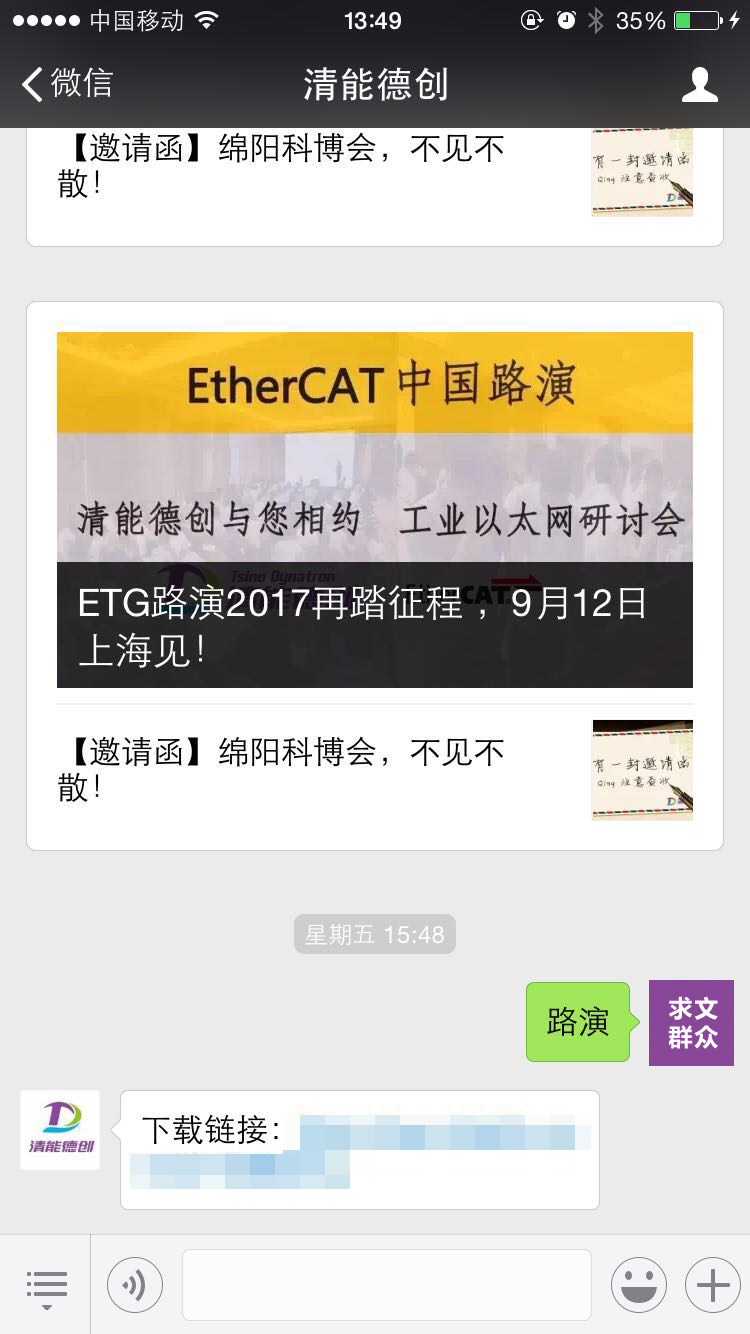
Task: Switch to voice input mode
Action: coord(135,1285)
